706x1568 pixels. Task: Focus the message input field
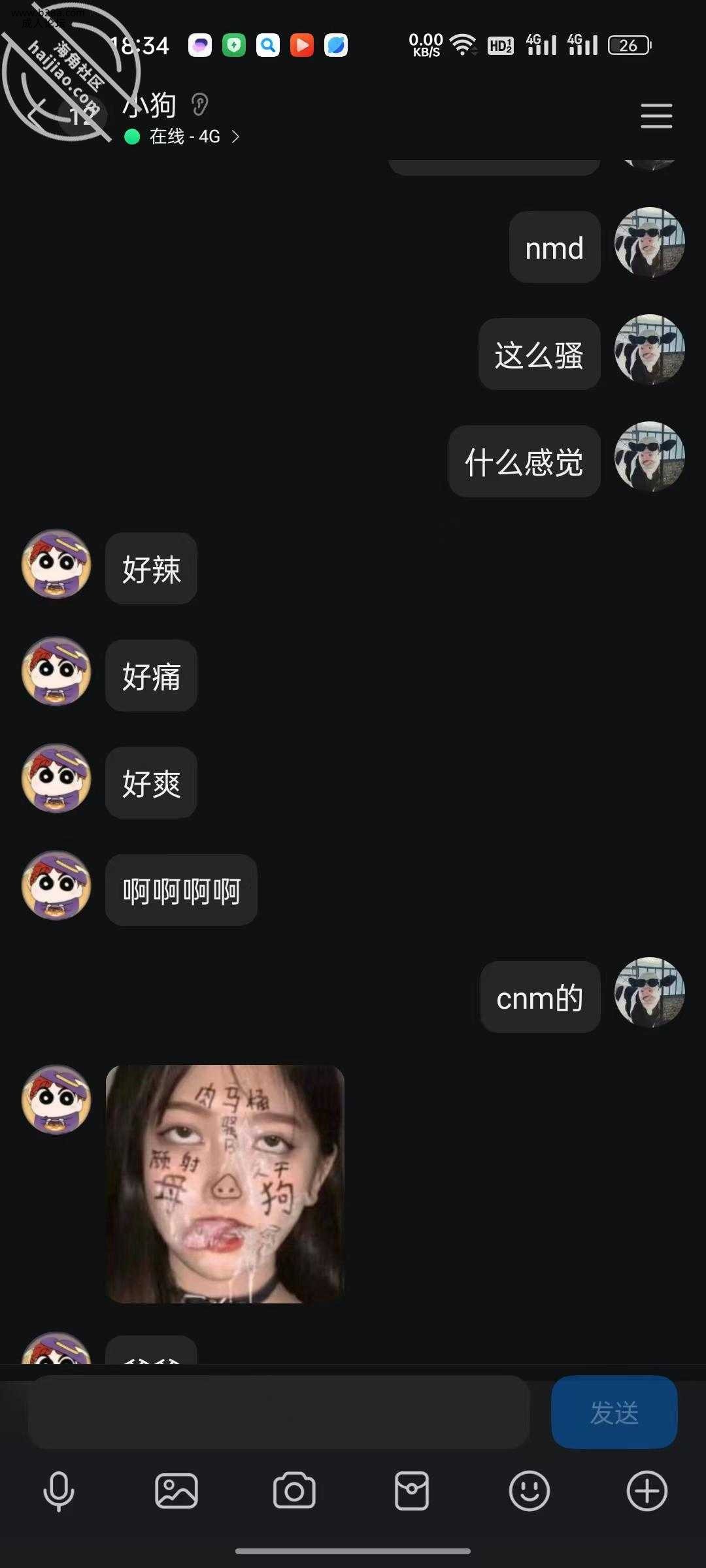(x=278, y=1413)
